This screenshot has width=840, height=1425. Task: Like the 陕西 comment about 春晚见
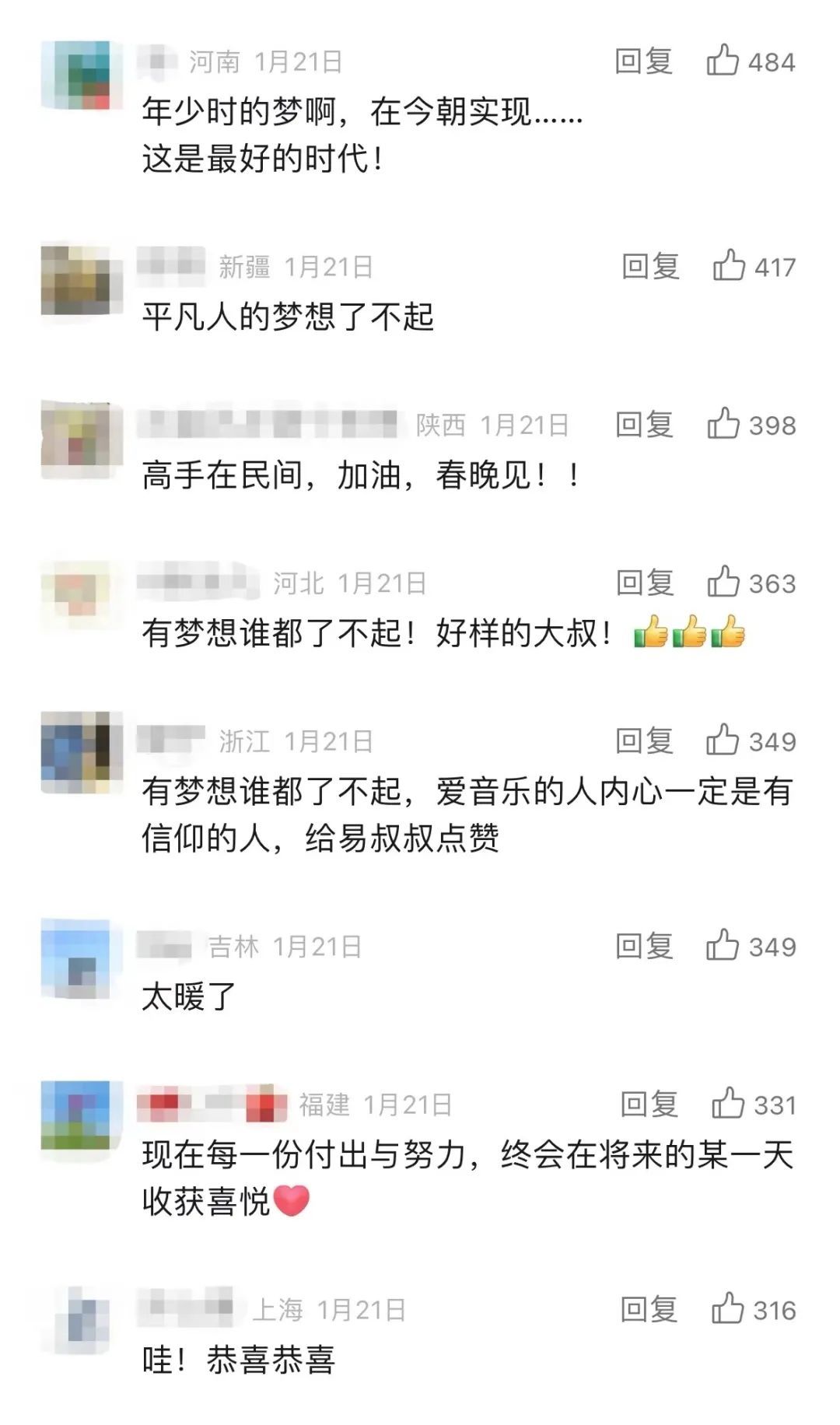[723, 424]
